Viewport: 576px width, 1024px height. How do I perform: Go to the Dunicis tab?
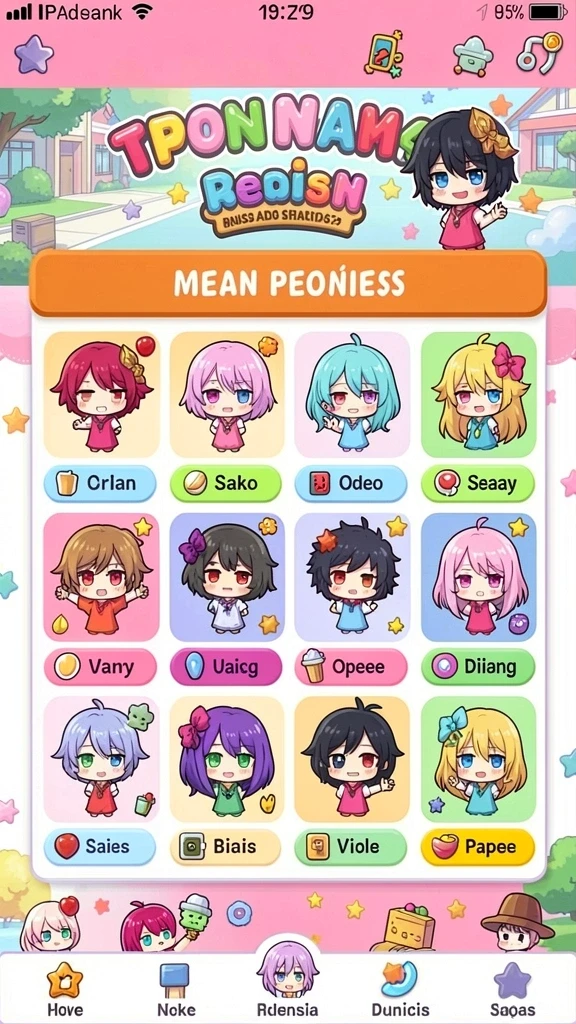[400, 989]
